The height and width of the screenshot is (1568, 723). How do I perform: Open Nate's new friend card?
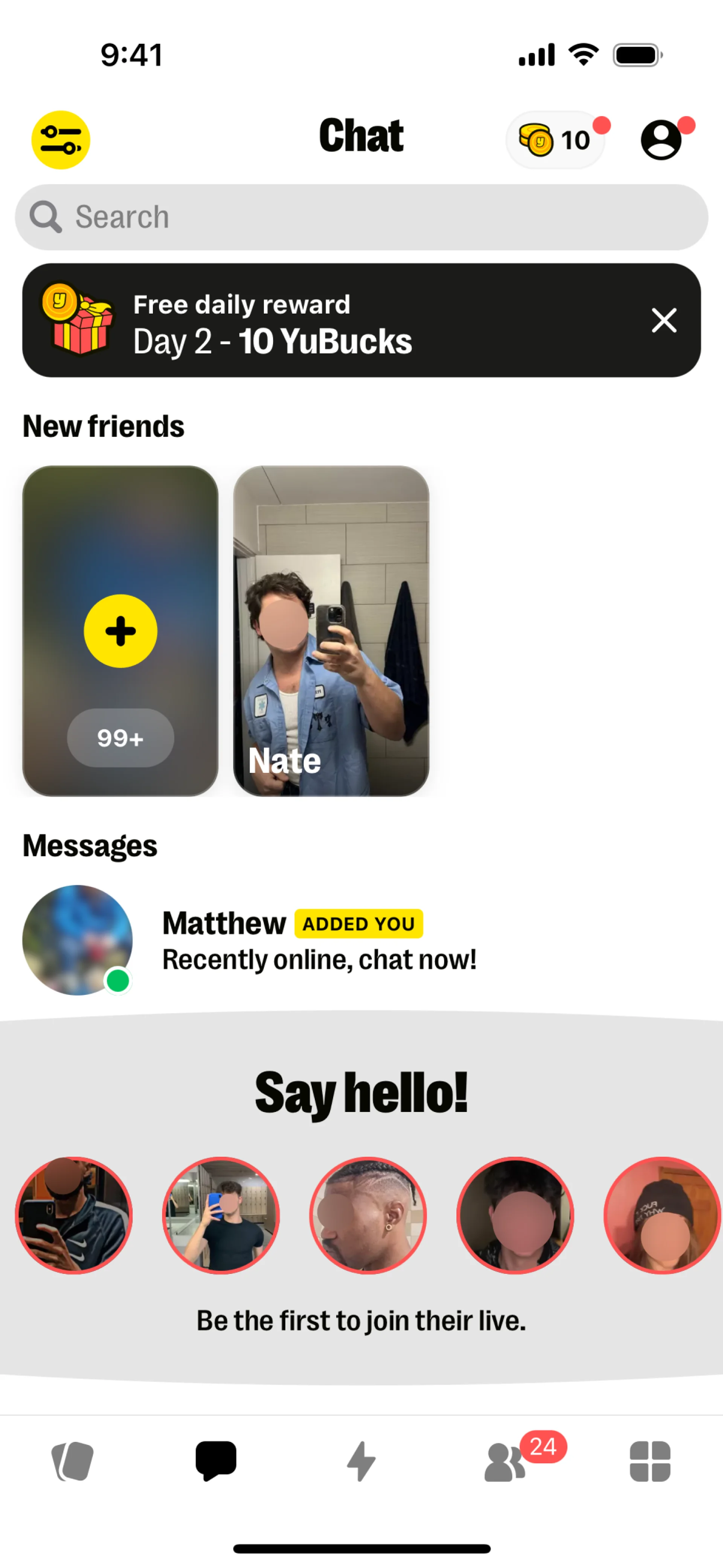coord(331,631)
